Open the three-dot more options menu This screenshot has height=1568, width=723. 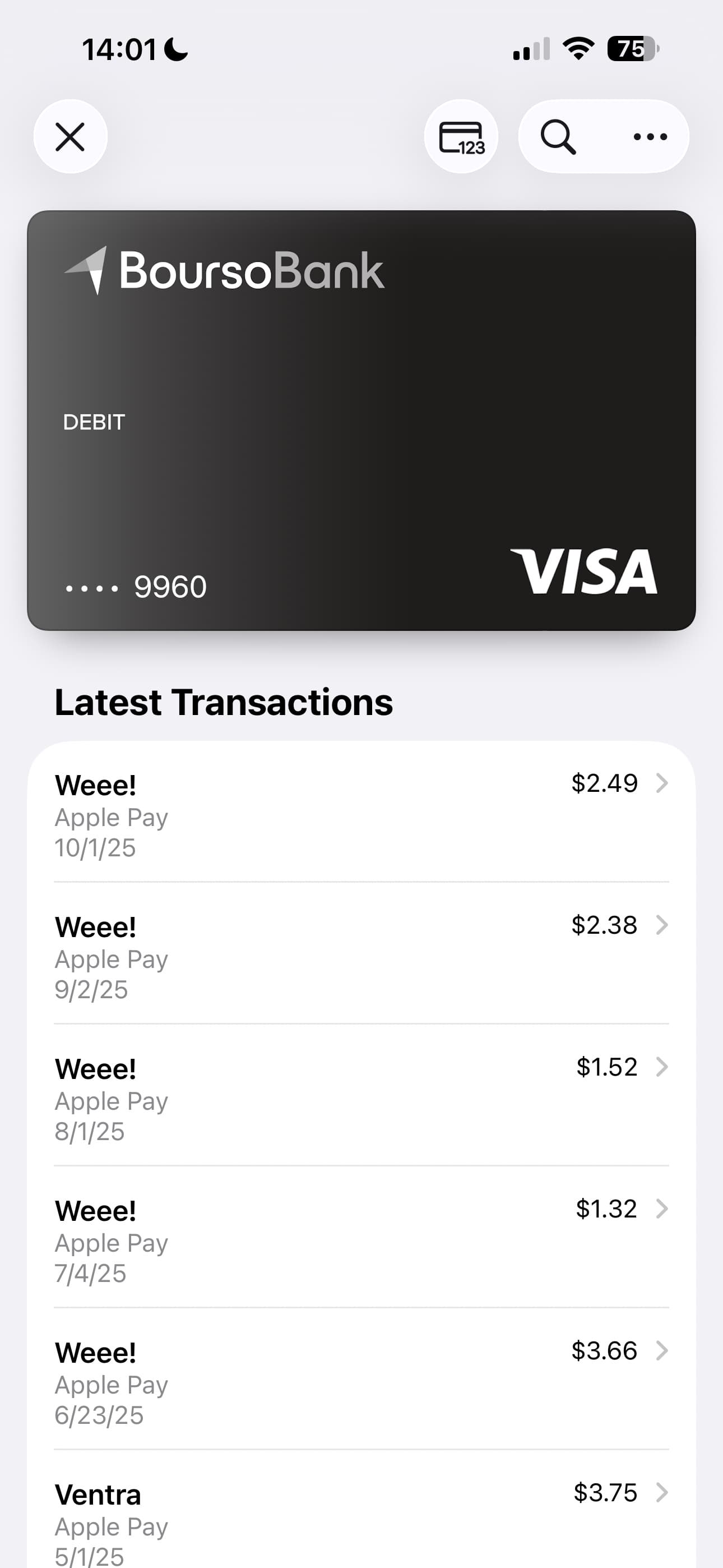[x=650, y=136]
